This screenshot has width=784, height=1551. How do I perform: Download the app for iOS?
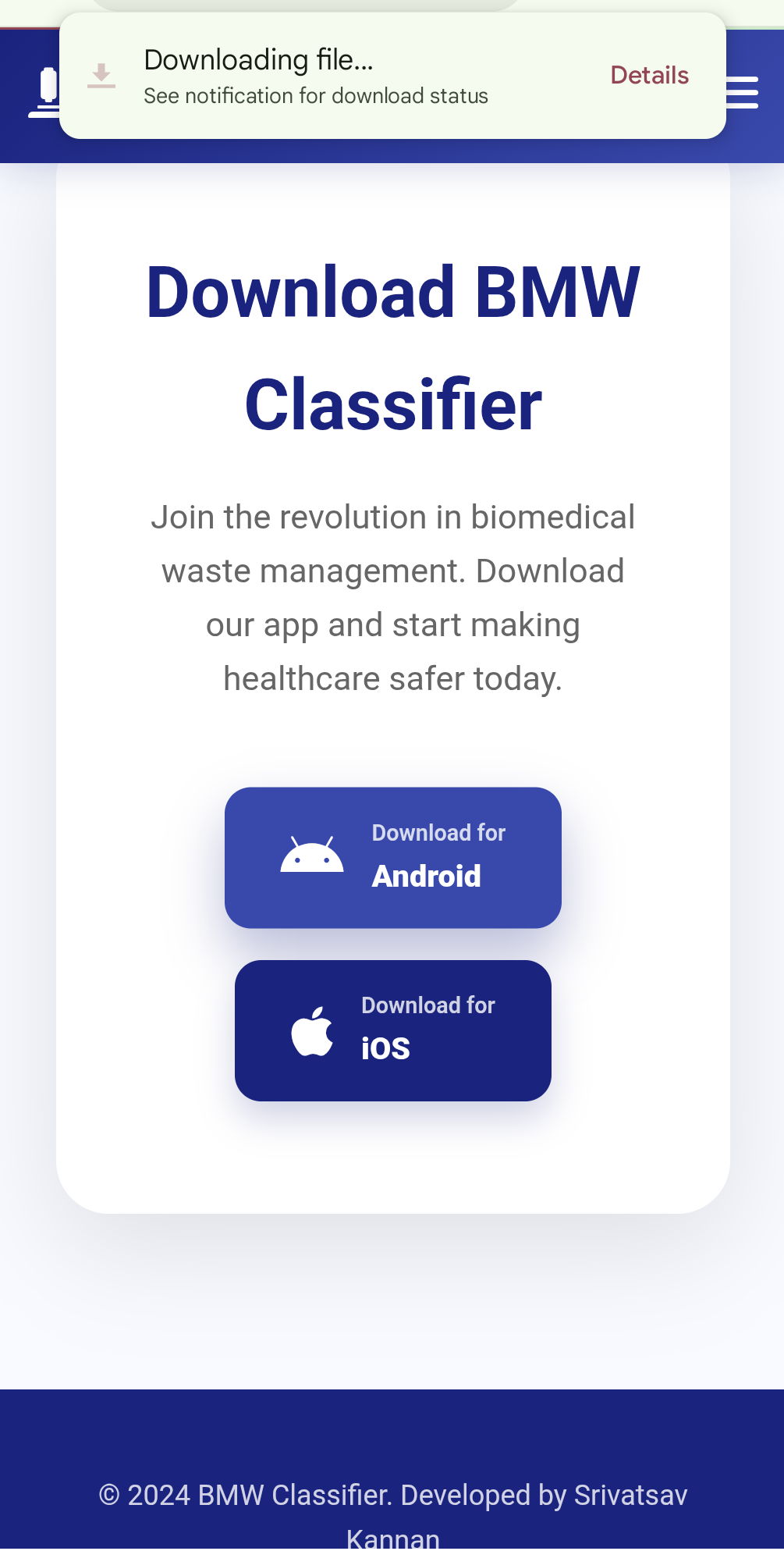392,1030
